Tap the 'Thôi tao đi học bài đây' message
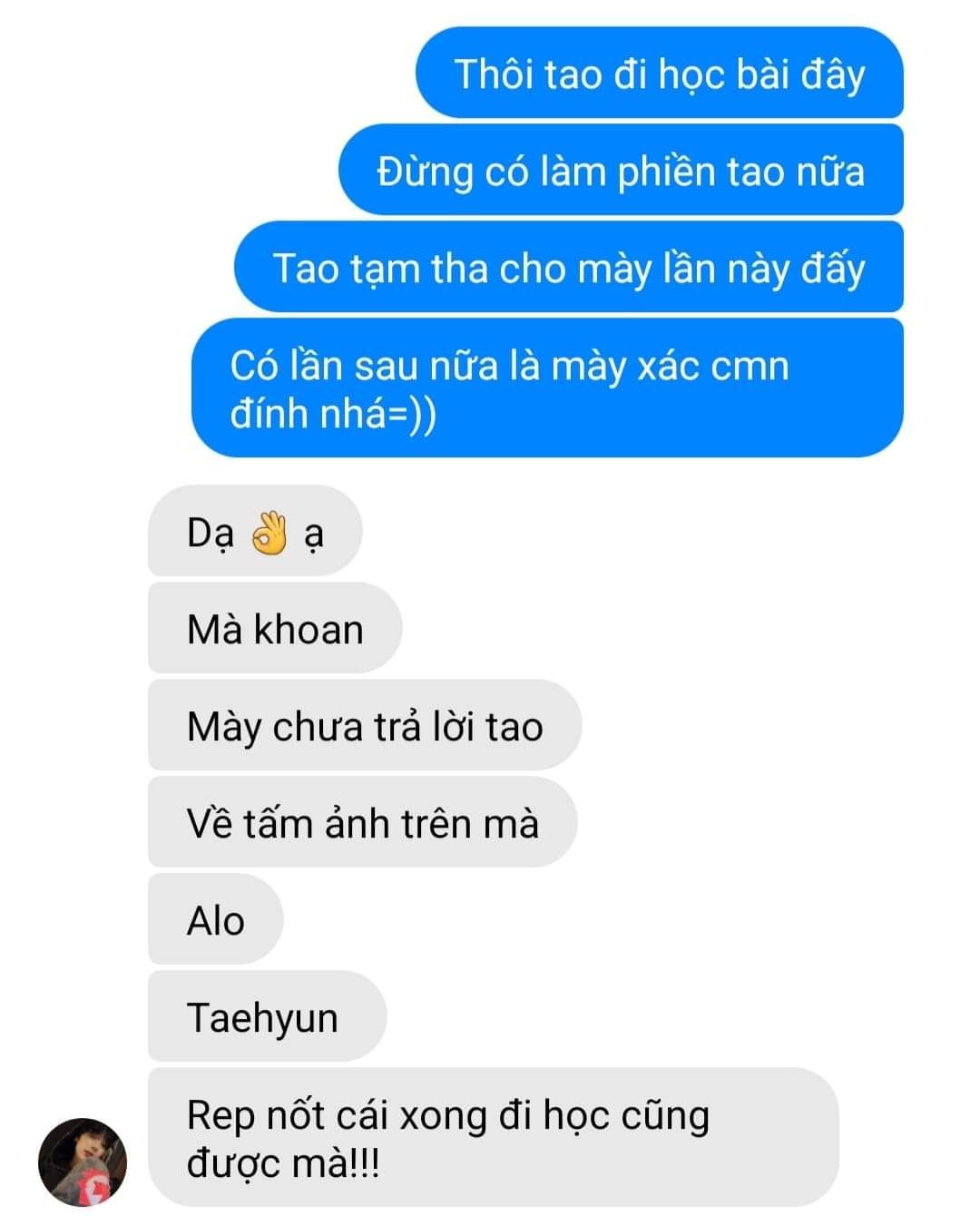The image size is (980, 1216). coord(660,74)
